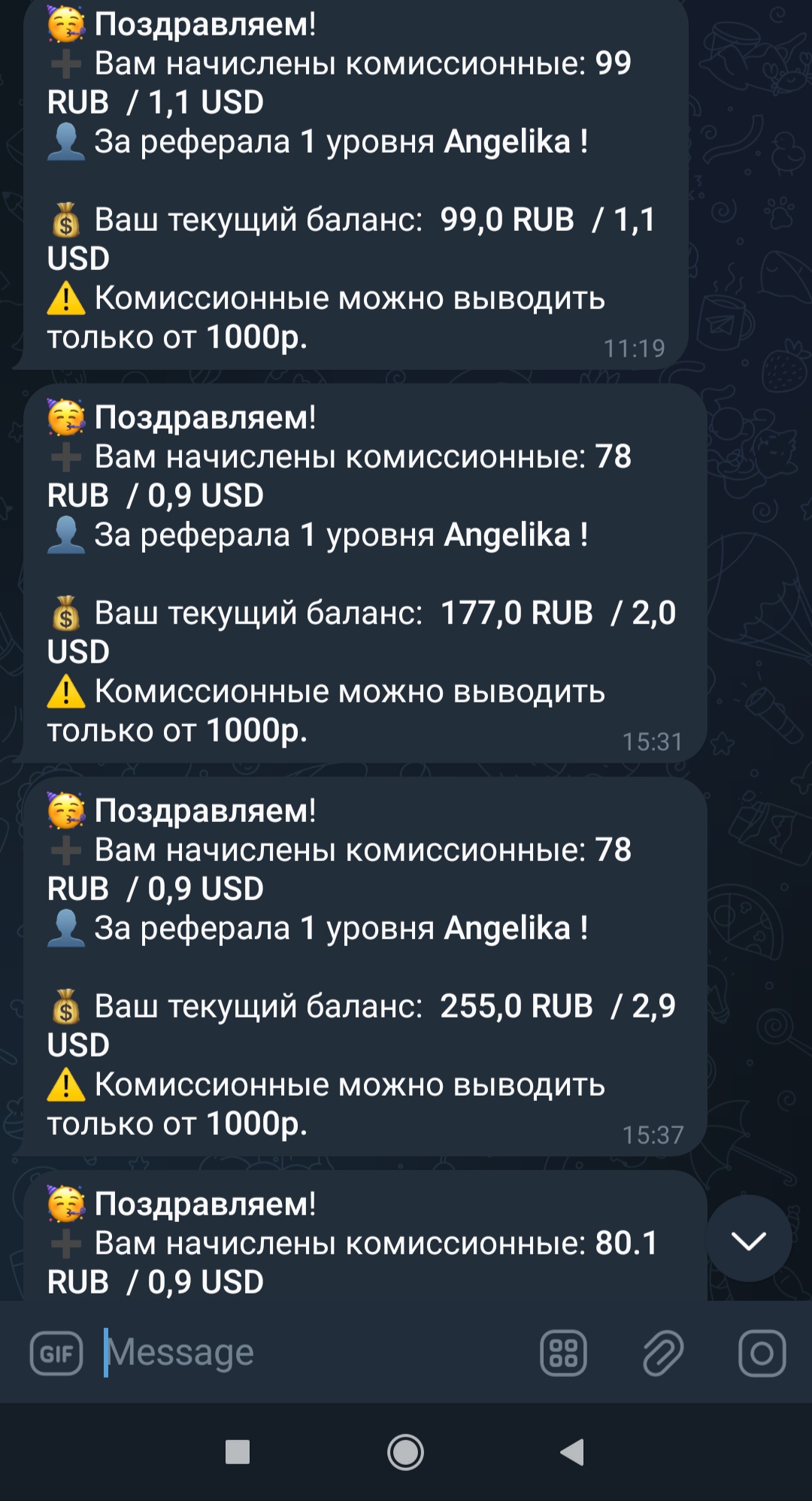Jump to the bottom of the chat
The width and height of the screenshot is (812, 1501).
(x=748, y=1240)
